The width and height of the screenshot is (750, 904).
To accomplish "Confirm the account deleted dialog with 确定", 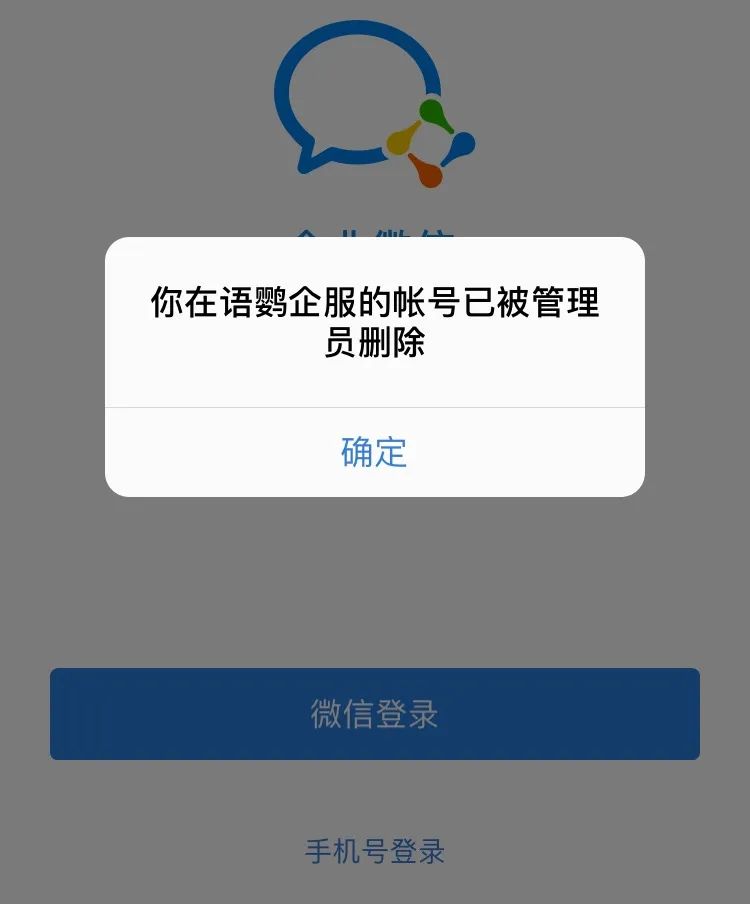I will [x=374, y=452].
